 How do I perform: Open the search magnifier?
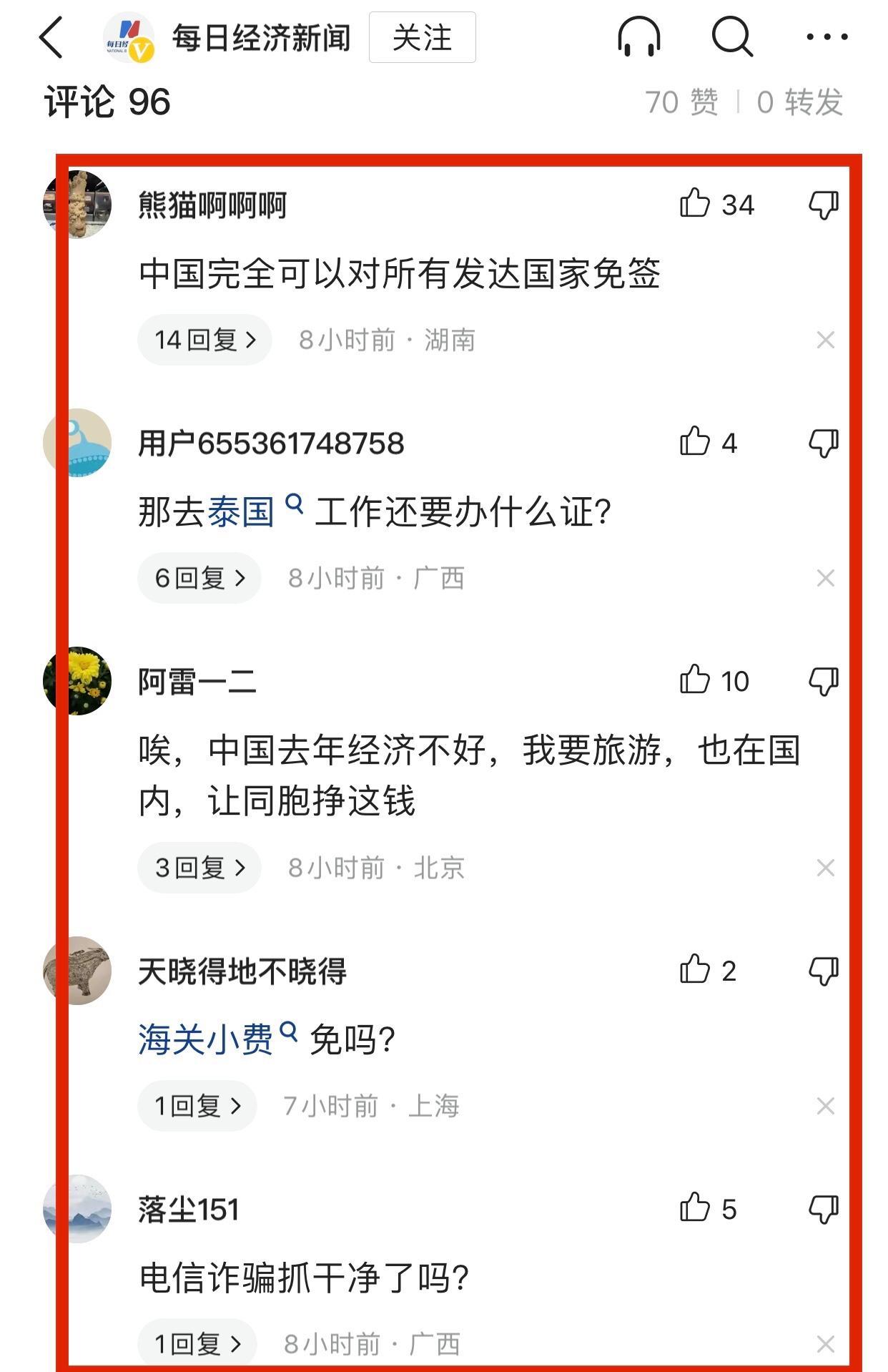tap(732, 37)
